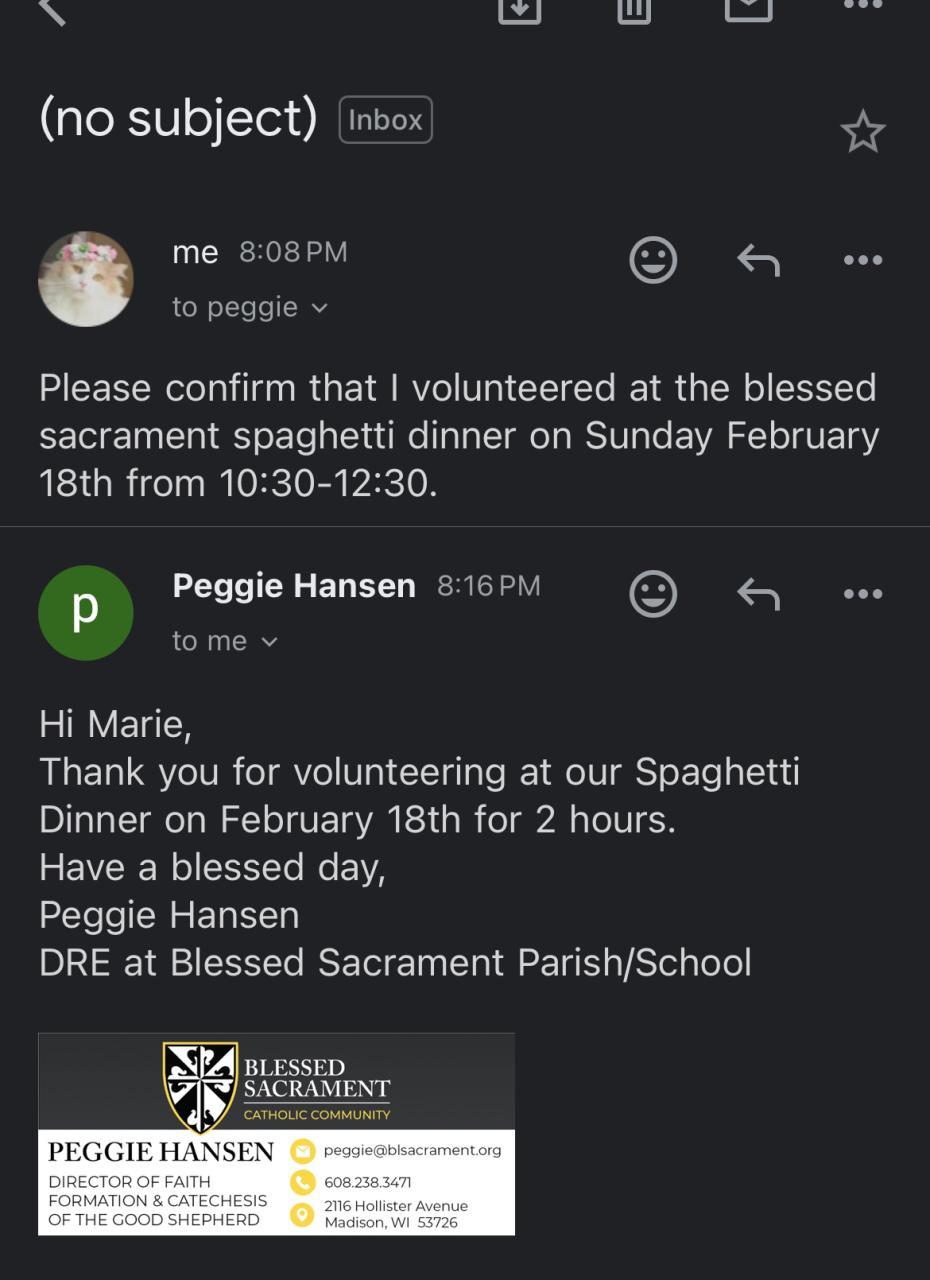Open more options for Peggie Hansen's email
Viewport: 930px width, 1280px height.
click(x=863, y=594)
